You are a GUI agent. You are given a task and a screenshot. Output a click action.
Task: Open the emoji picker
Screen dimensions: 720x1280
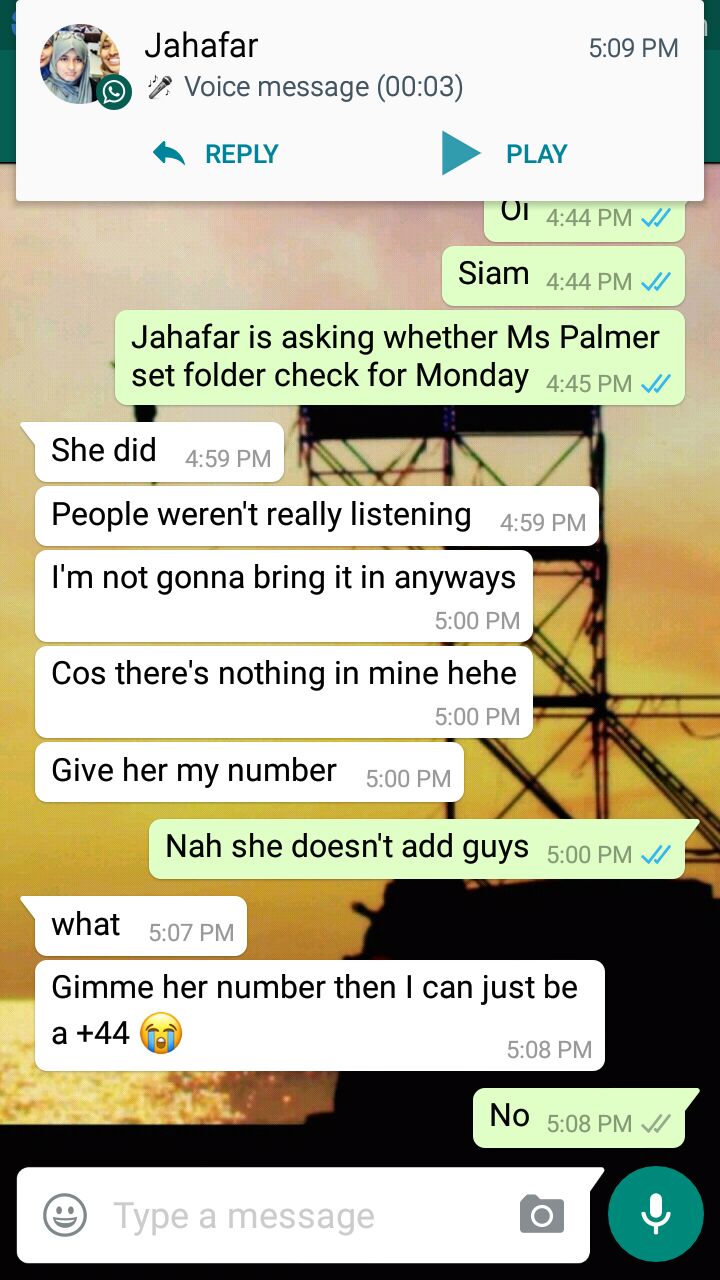pyautogui.click(x=65, y=1216)
